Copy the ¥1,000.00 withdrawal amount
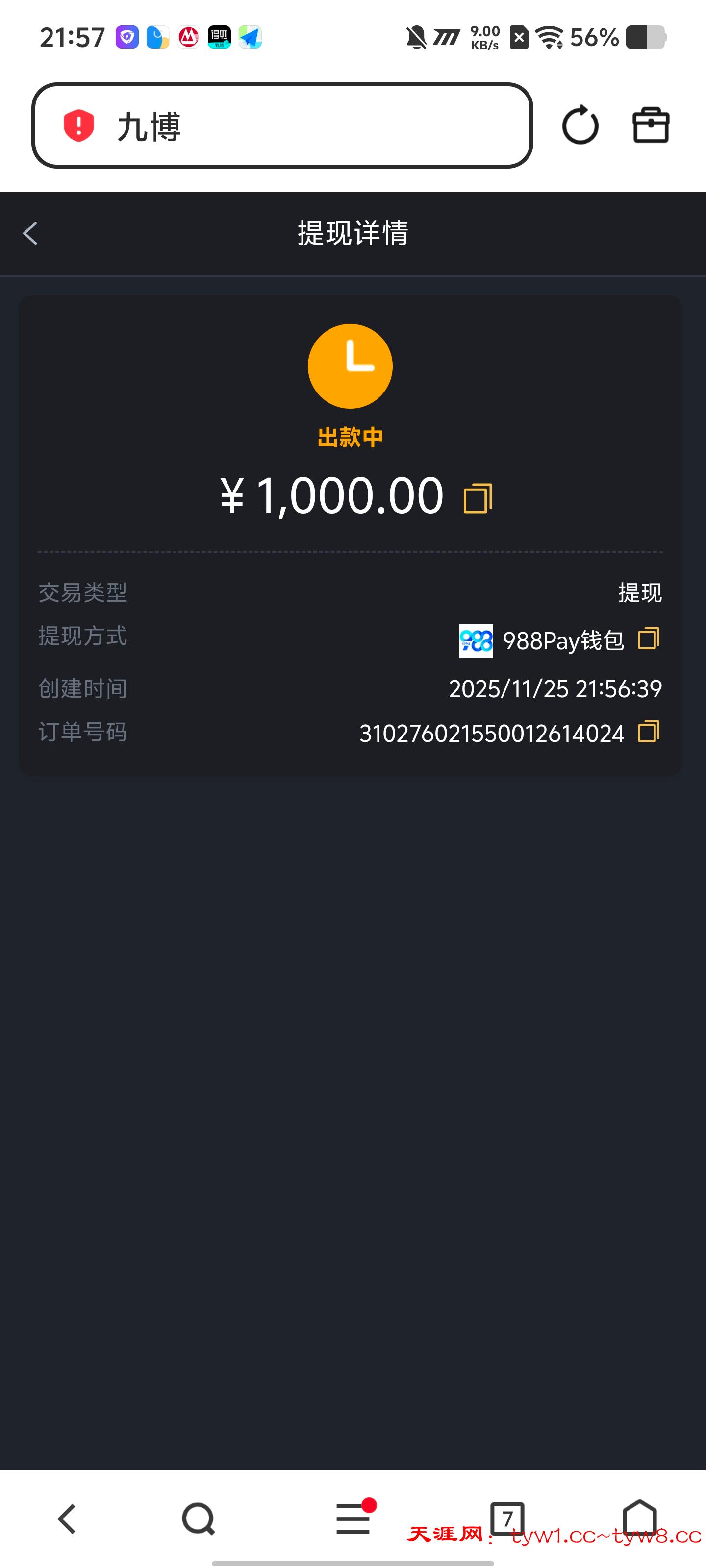 pos(478,498)
